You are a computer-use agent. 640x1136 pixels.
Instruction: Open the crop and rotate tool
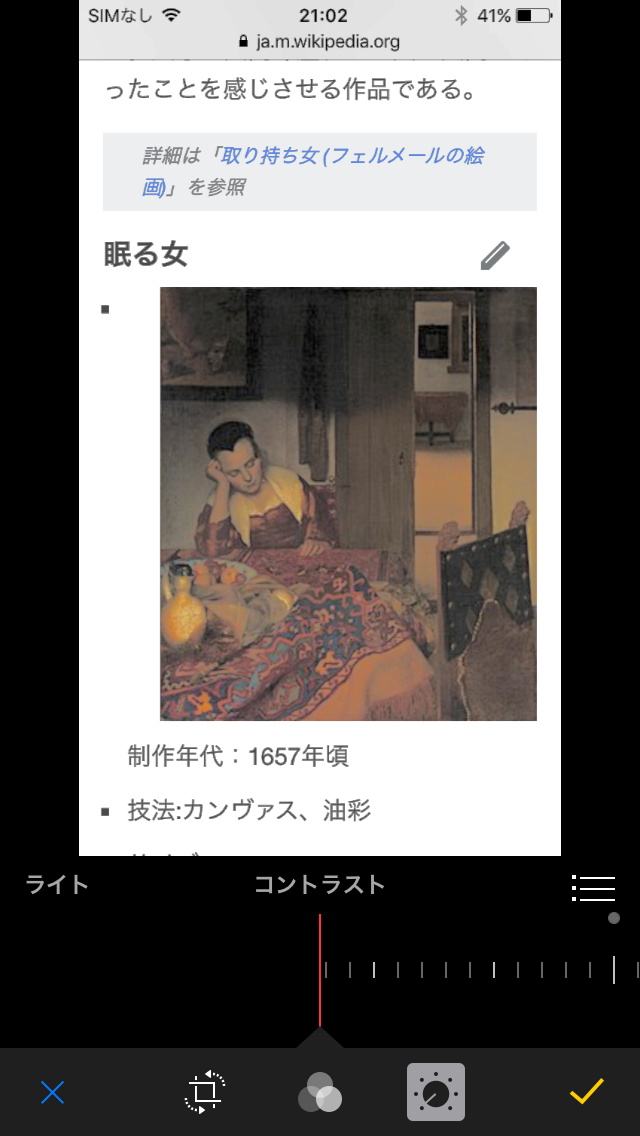[x=205, y=1092]
